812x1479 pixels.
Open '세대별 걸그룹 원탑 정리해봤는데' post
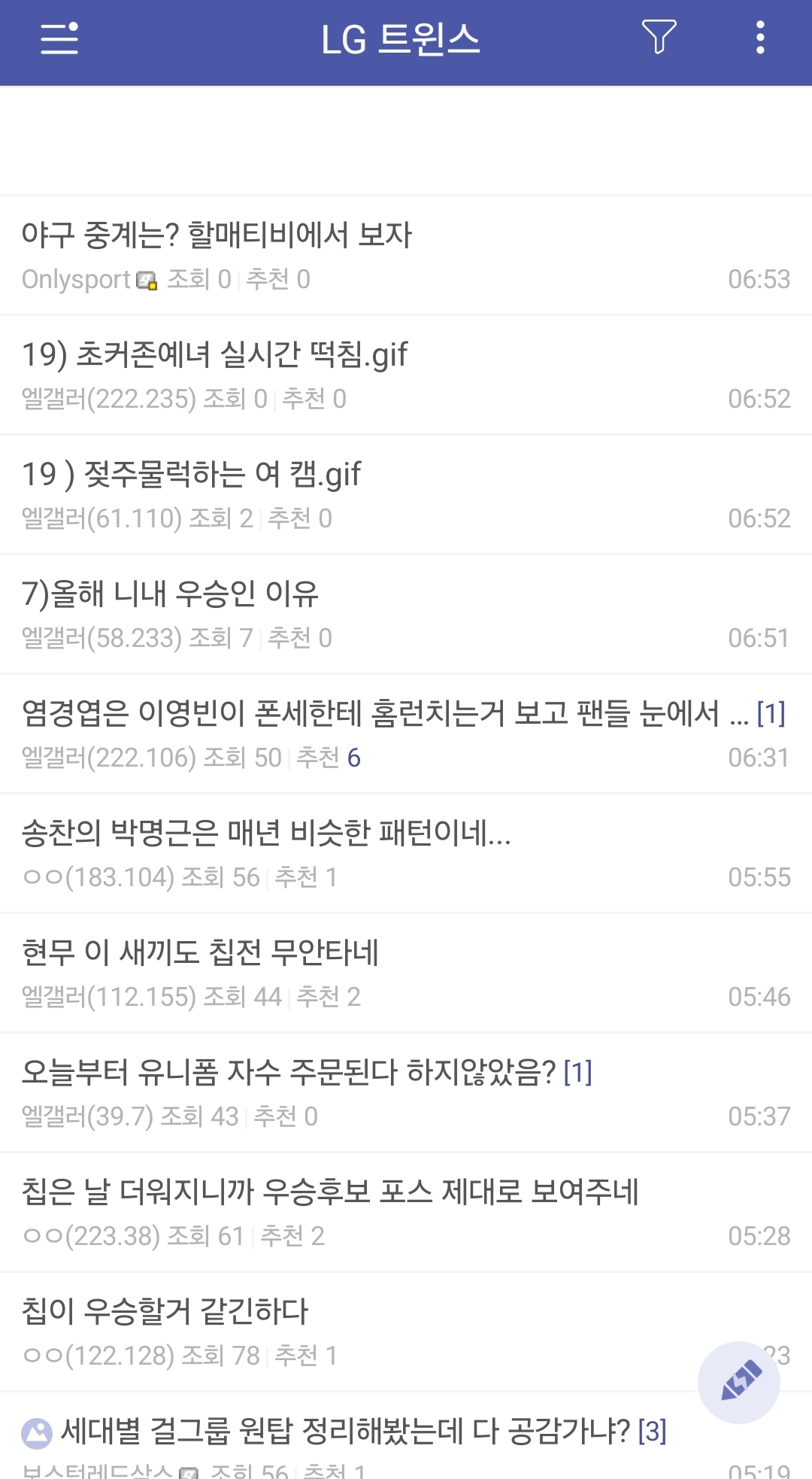[x=344, y=1431]
